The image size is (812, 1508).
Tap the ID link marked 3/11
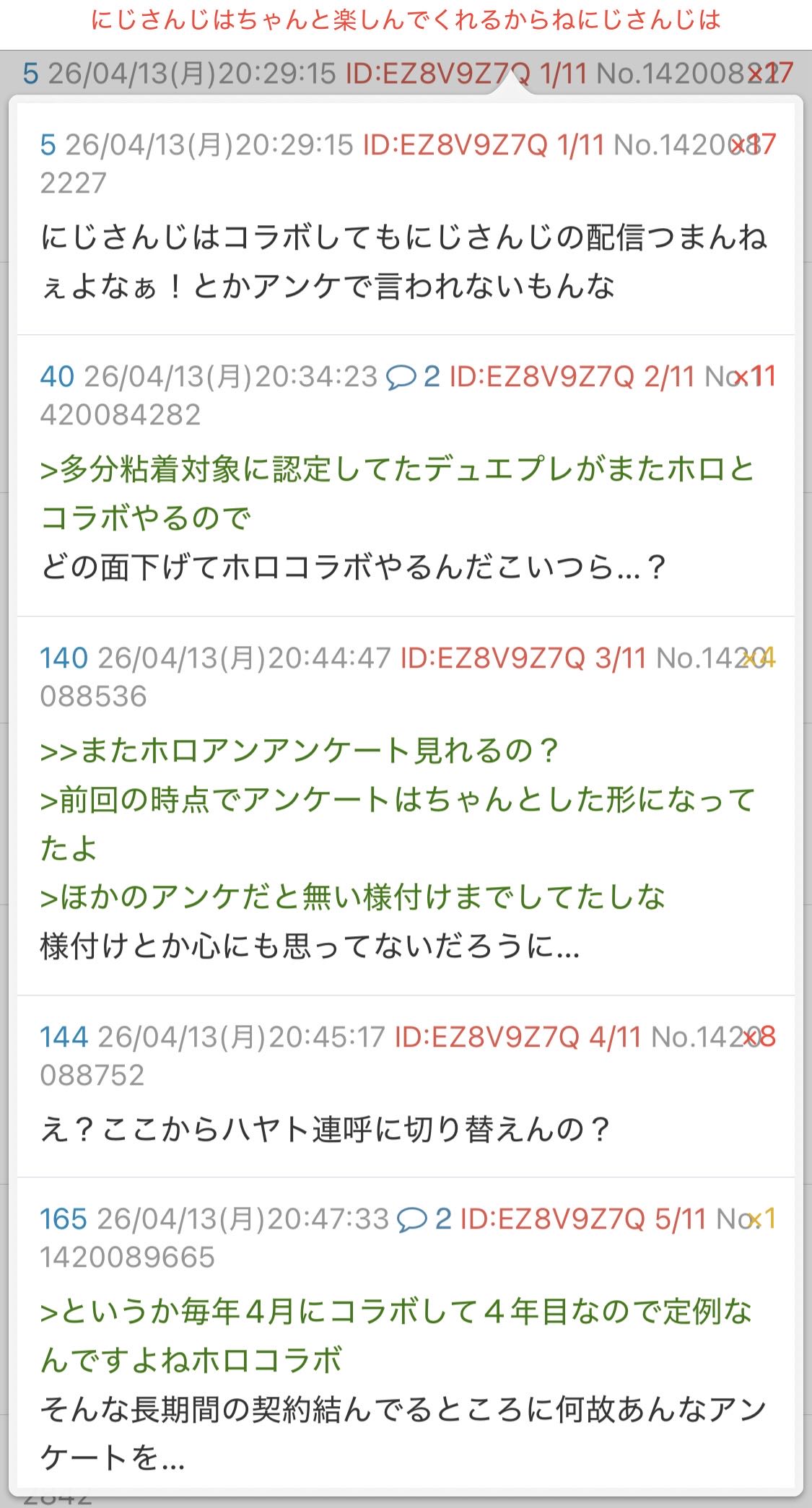[523, 658]
